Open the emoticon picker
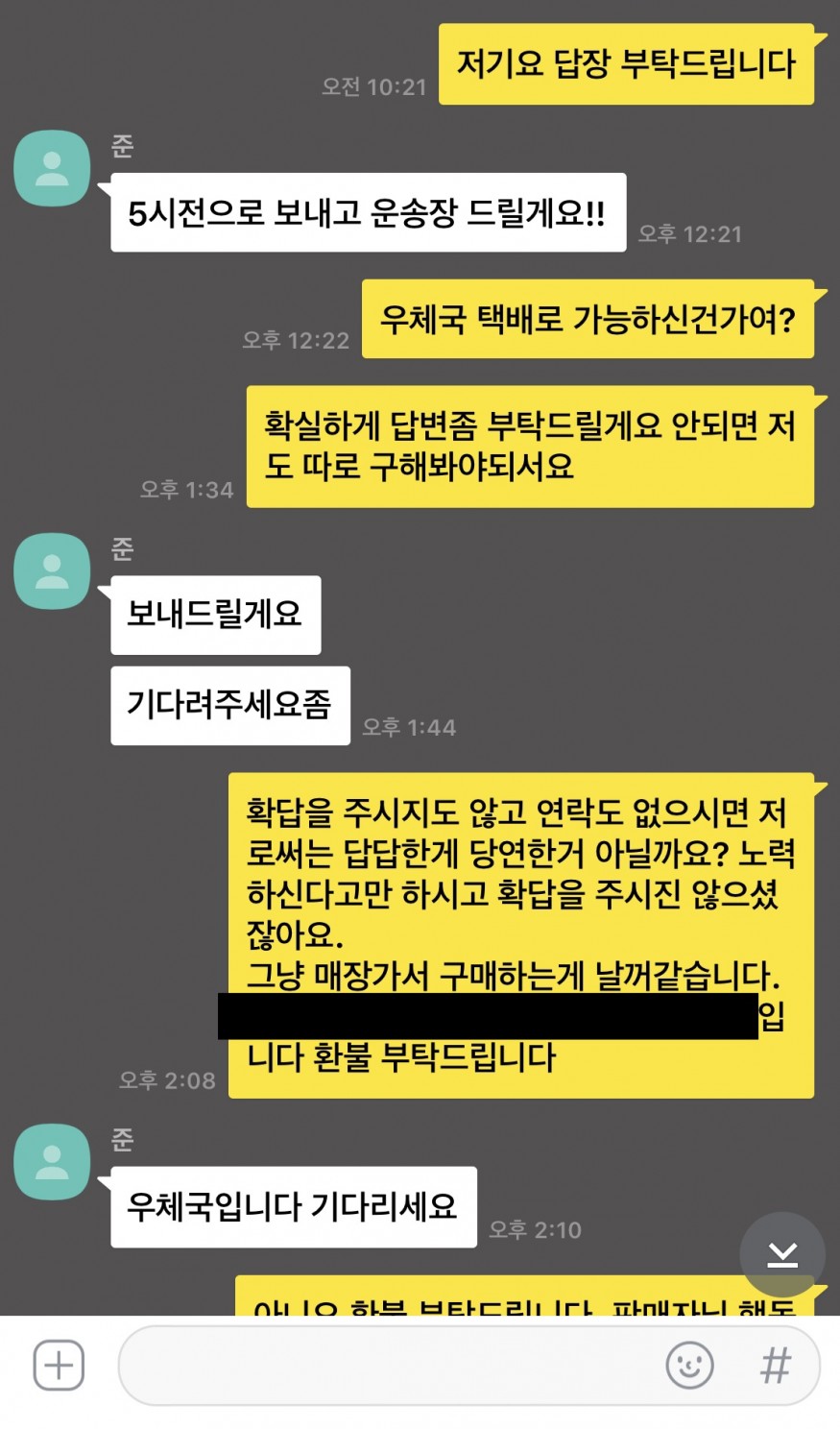 pos(689,1366)
